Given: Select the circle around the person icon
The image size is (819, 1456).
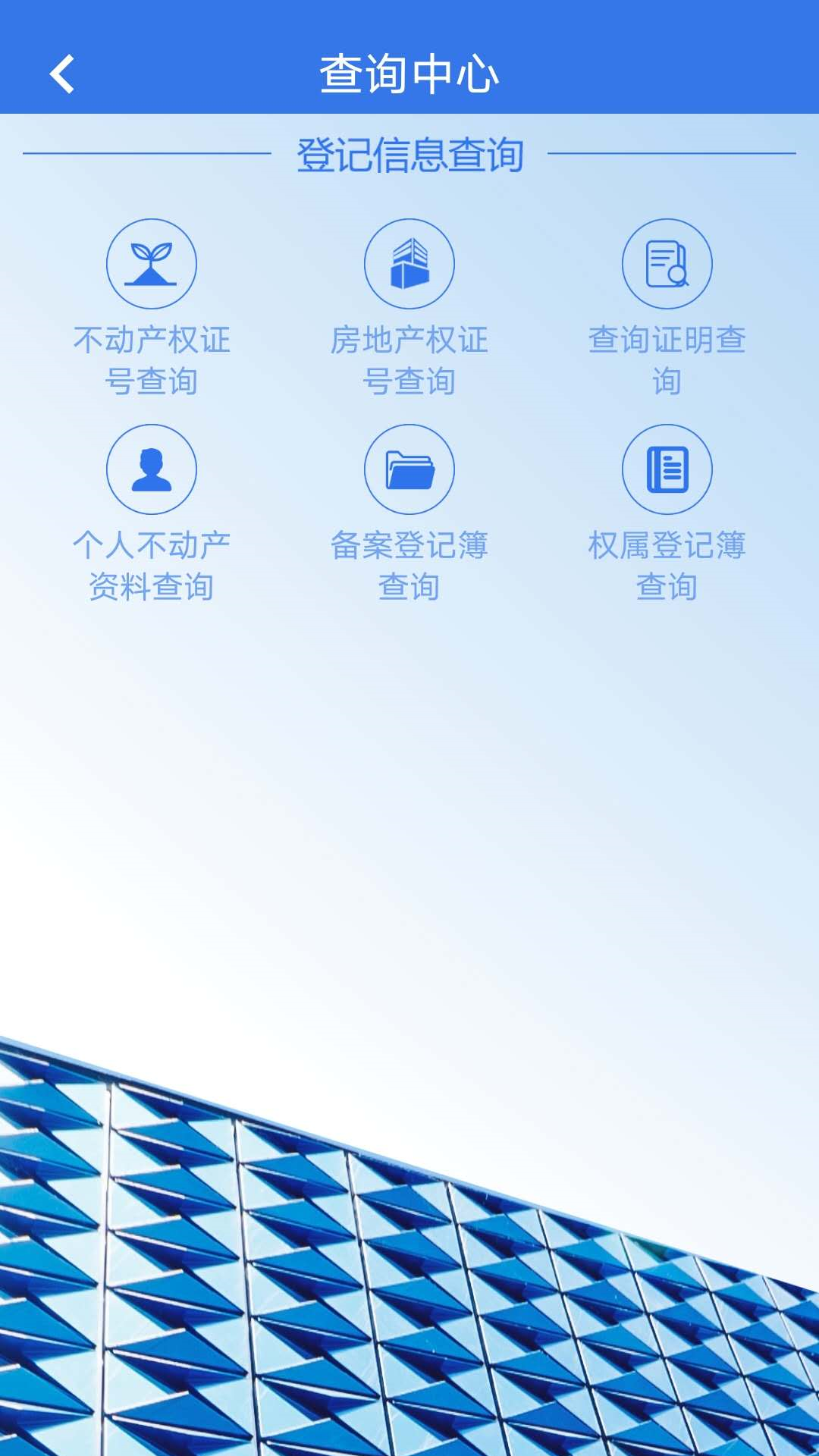Looking at the screenshot, I should 152,469.
